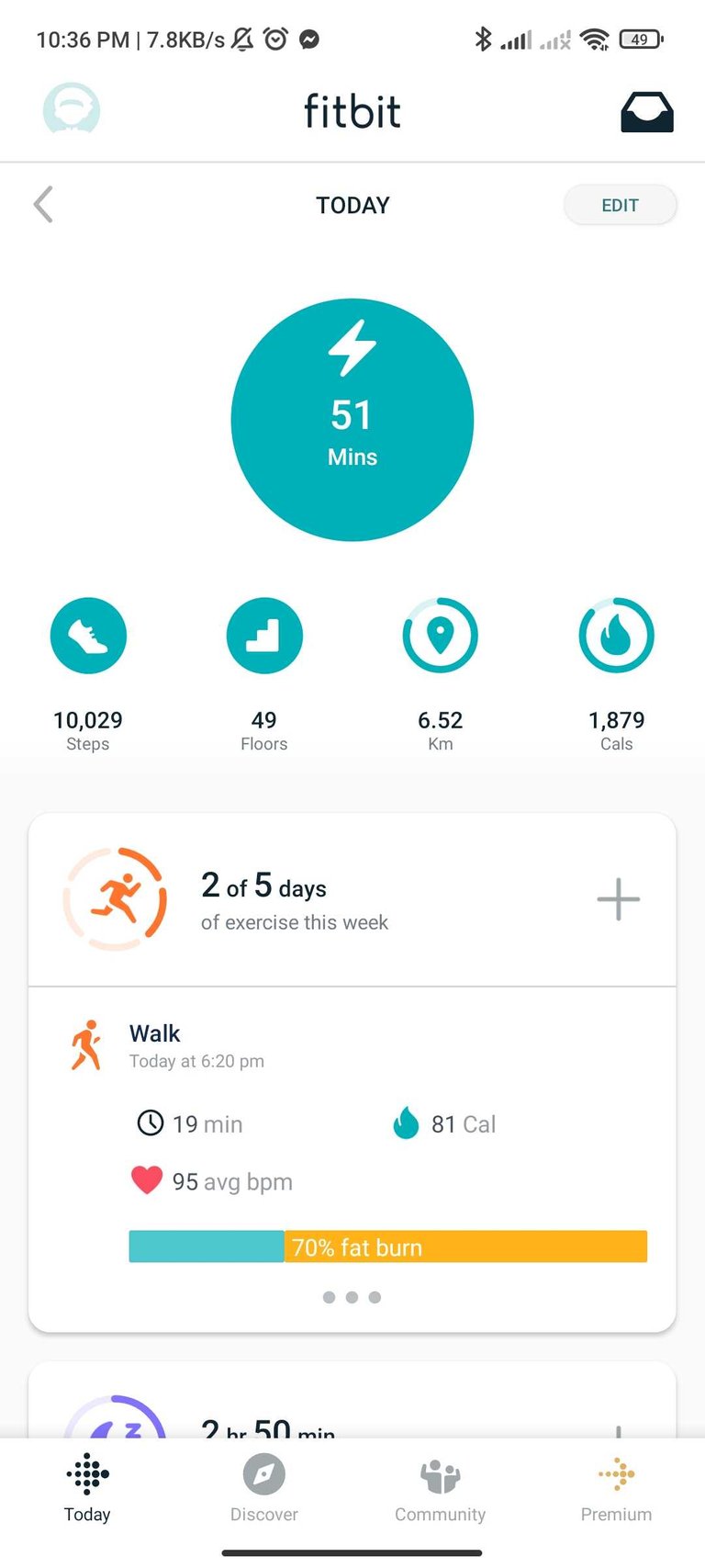Image resolution: width=705 pixels, height=1568 pixels.
Task: Switch to the Community tab
Action: pyautogui.click(x=441, y=1488)
